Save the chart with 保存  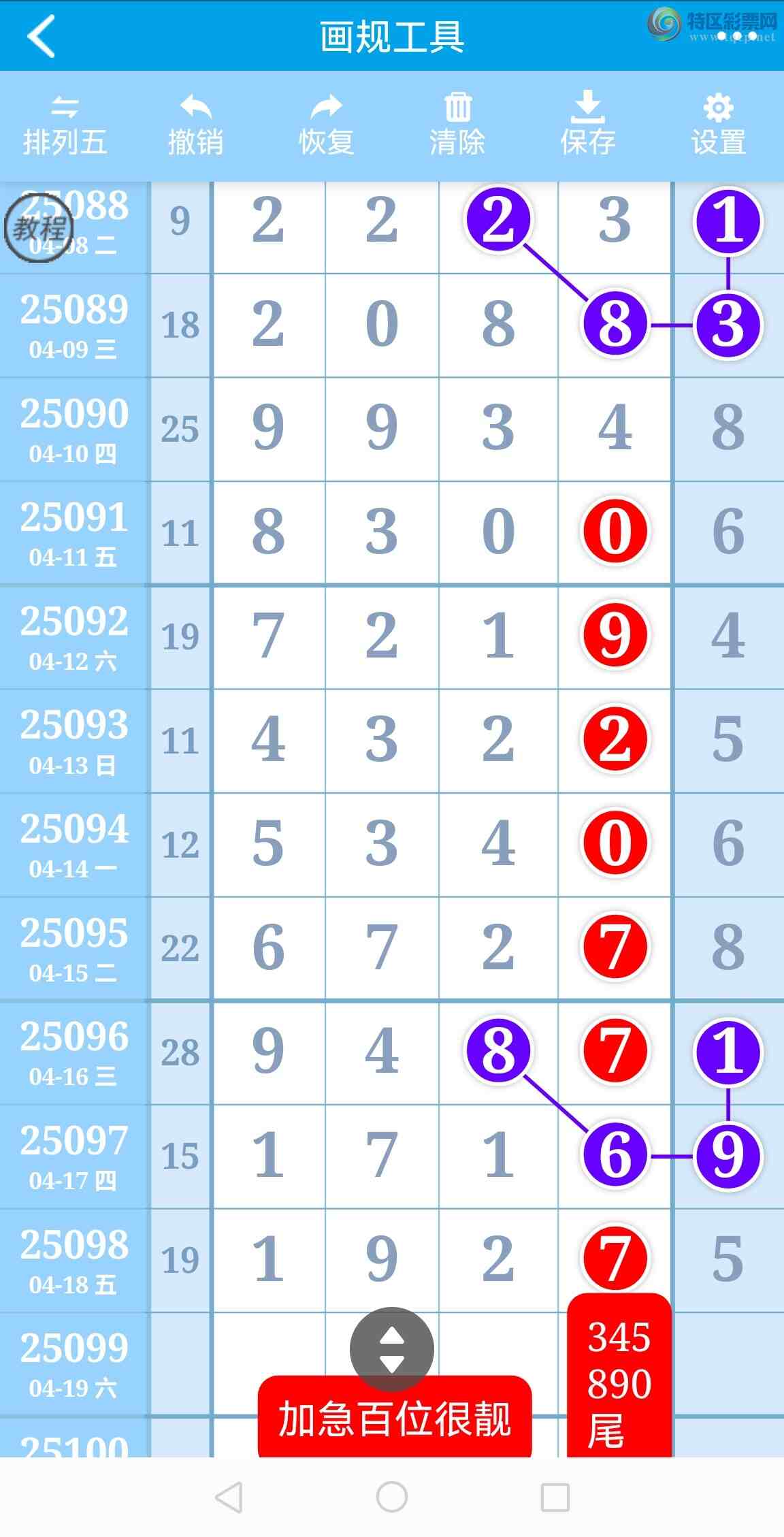pyautogui.click(x=587, y=126)
